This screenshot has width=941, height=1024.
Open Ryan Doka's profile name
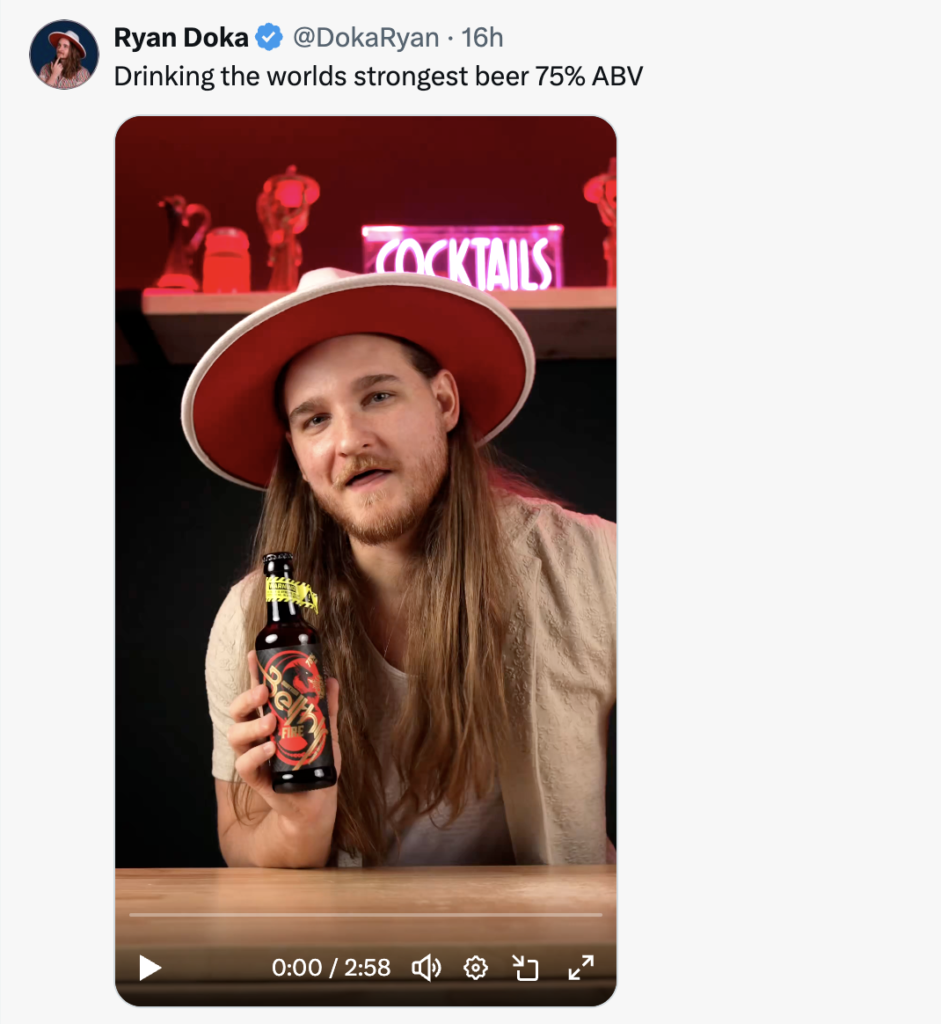coord(181,38)
